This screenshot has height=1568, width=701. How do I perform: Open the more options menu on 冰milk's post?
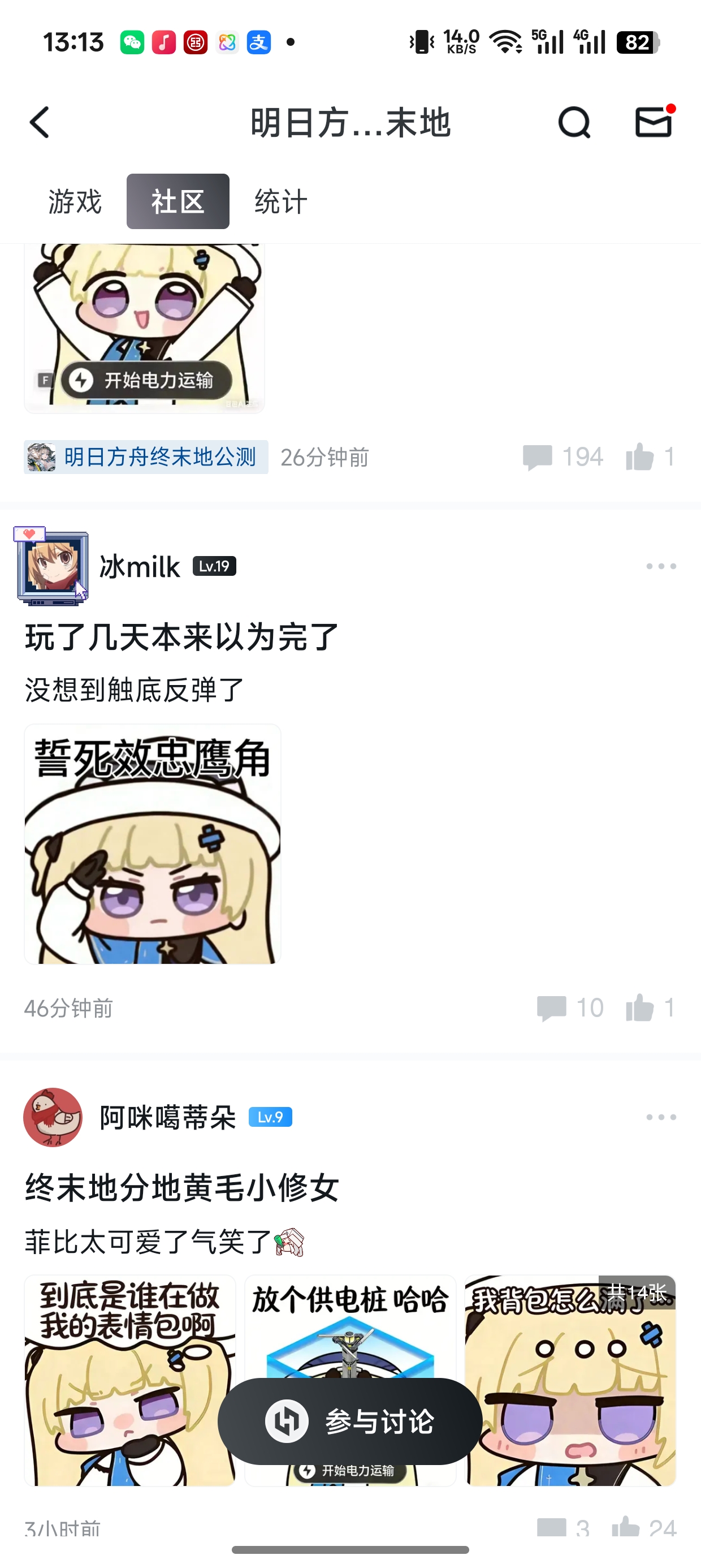661,566
